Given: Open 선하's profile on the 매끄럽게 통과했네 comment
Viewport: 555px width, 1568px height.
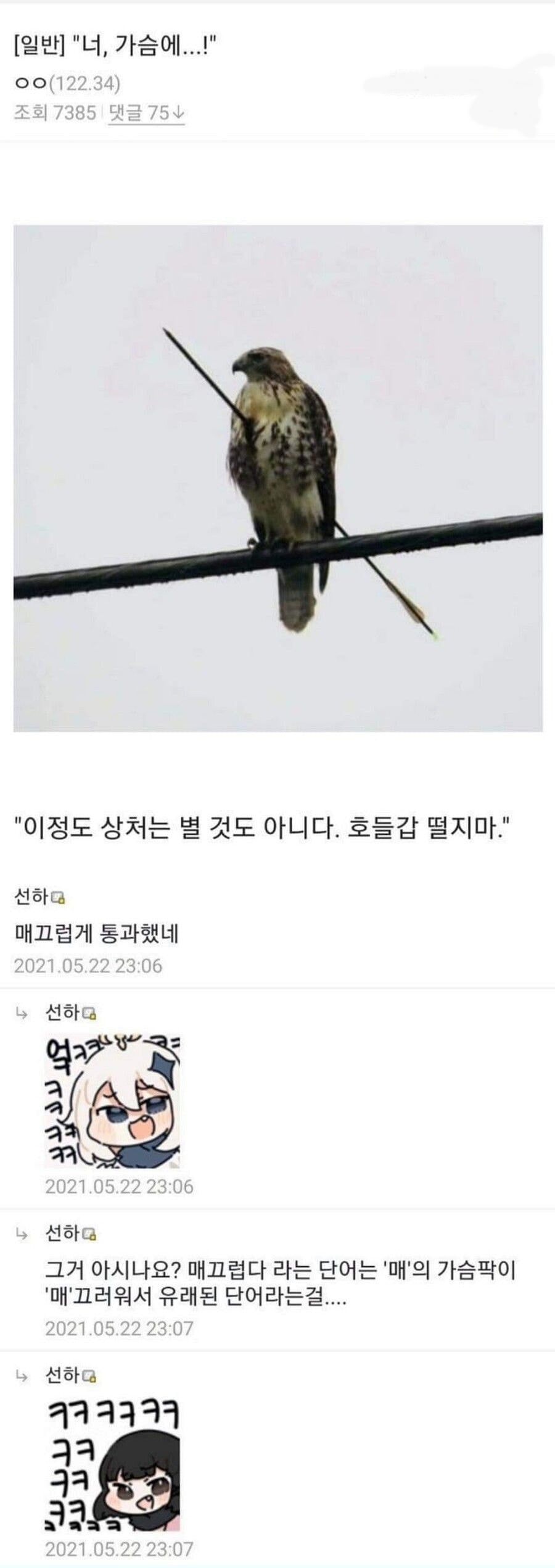Looking at the screenshot, I should click(32, 897).
